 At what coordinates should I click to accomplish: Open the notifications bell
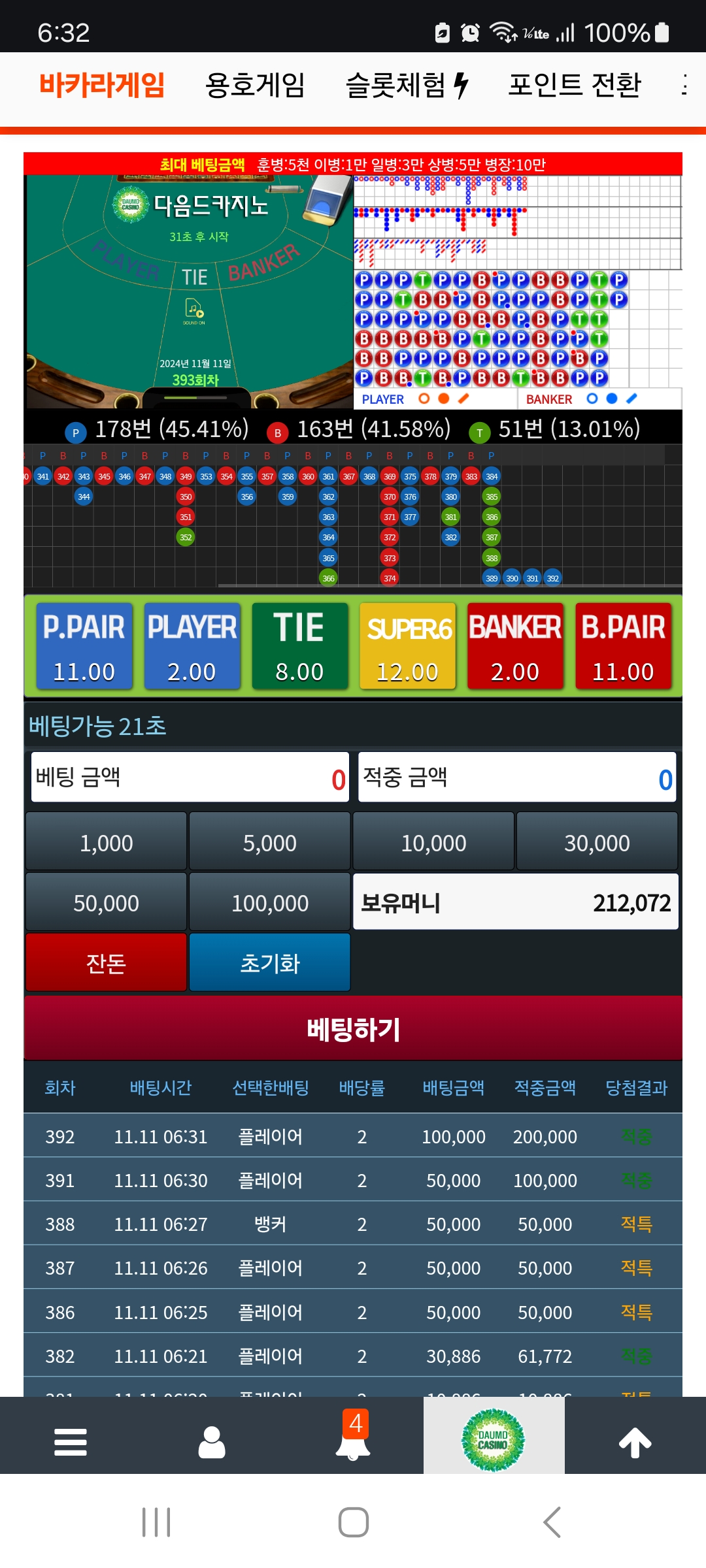coord(353,1436)
